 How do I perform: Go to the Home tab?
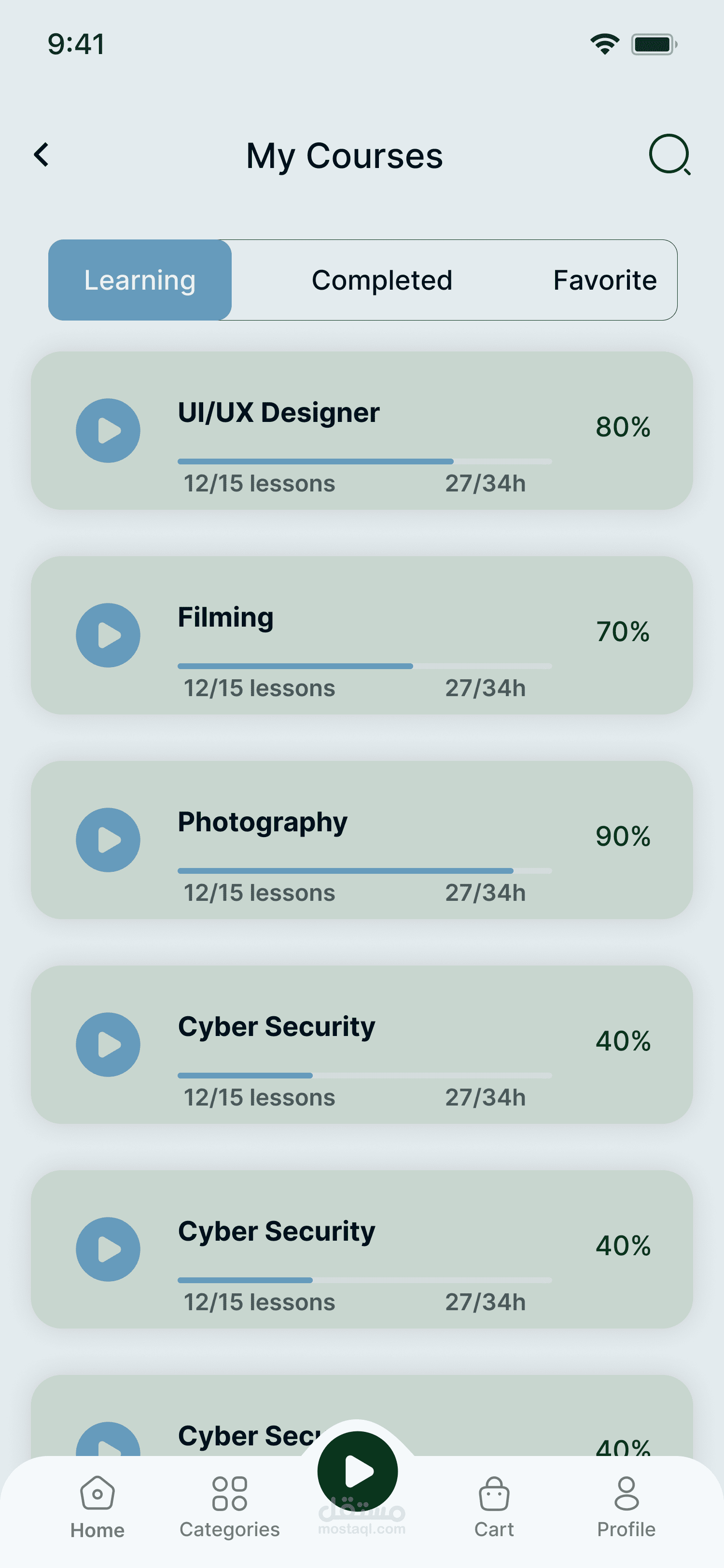coord(97,1507)
